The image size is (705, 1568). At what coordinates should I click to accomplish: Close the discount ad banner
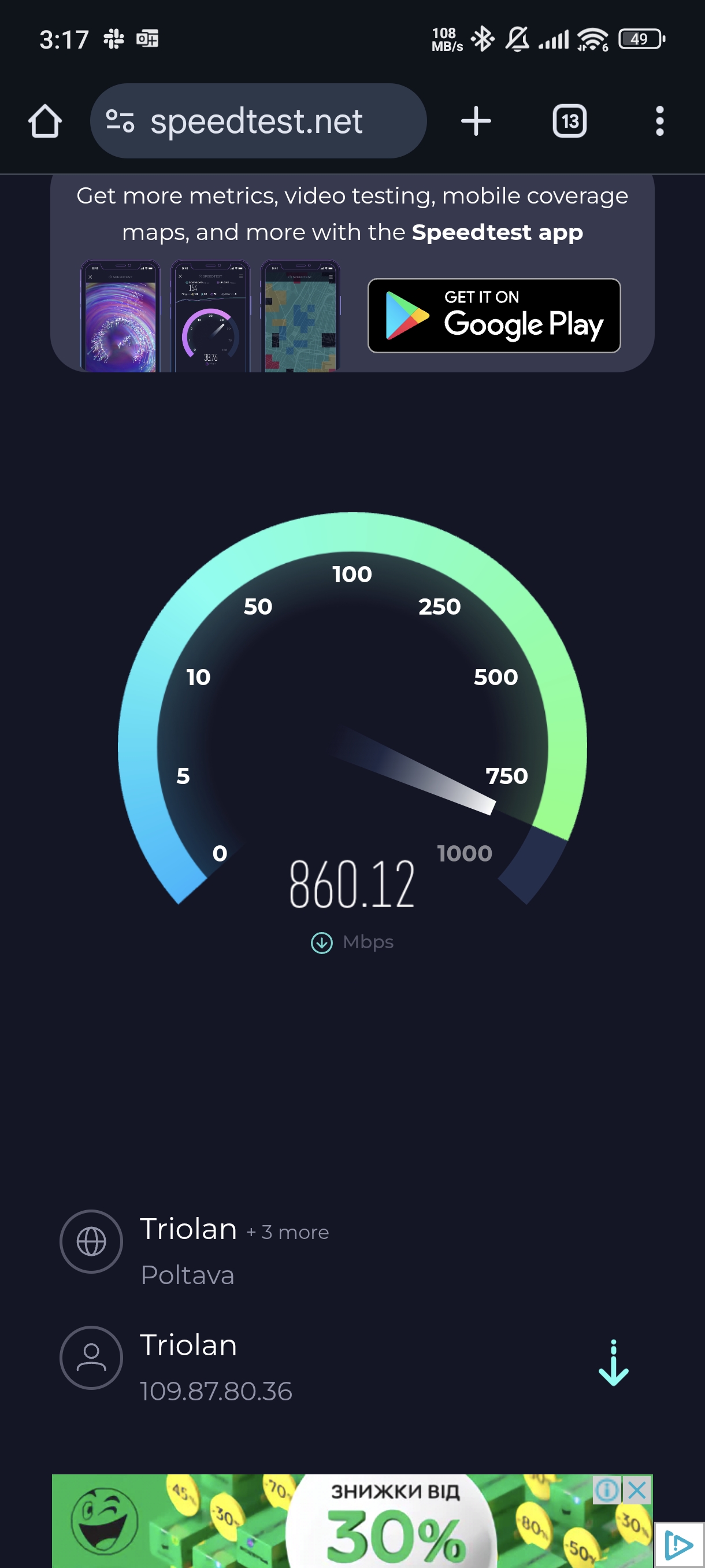[637, 1491]
